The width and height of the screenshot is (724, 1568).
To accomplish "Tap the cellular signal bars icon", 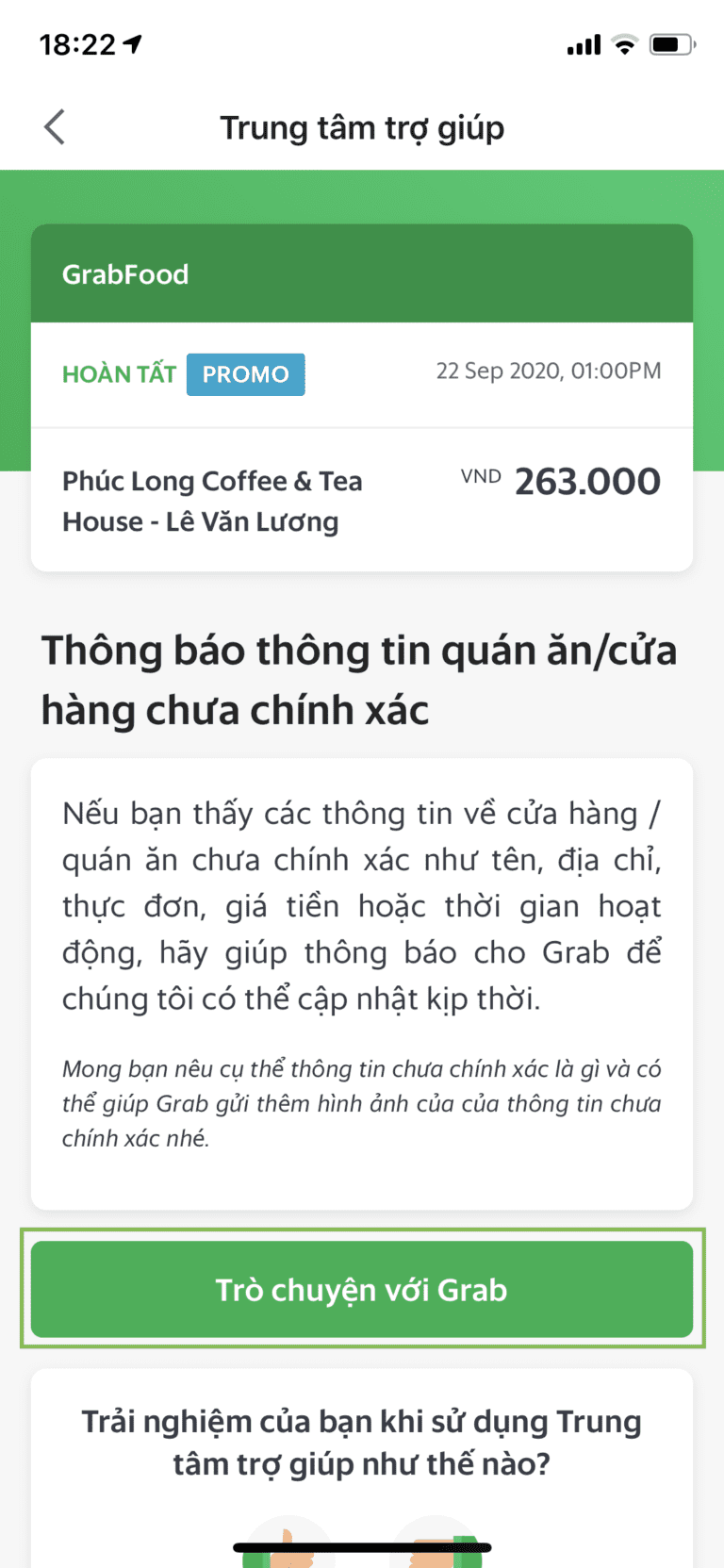I will coord(582,43).
